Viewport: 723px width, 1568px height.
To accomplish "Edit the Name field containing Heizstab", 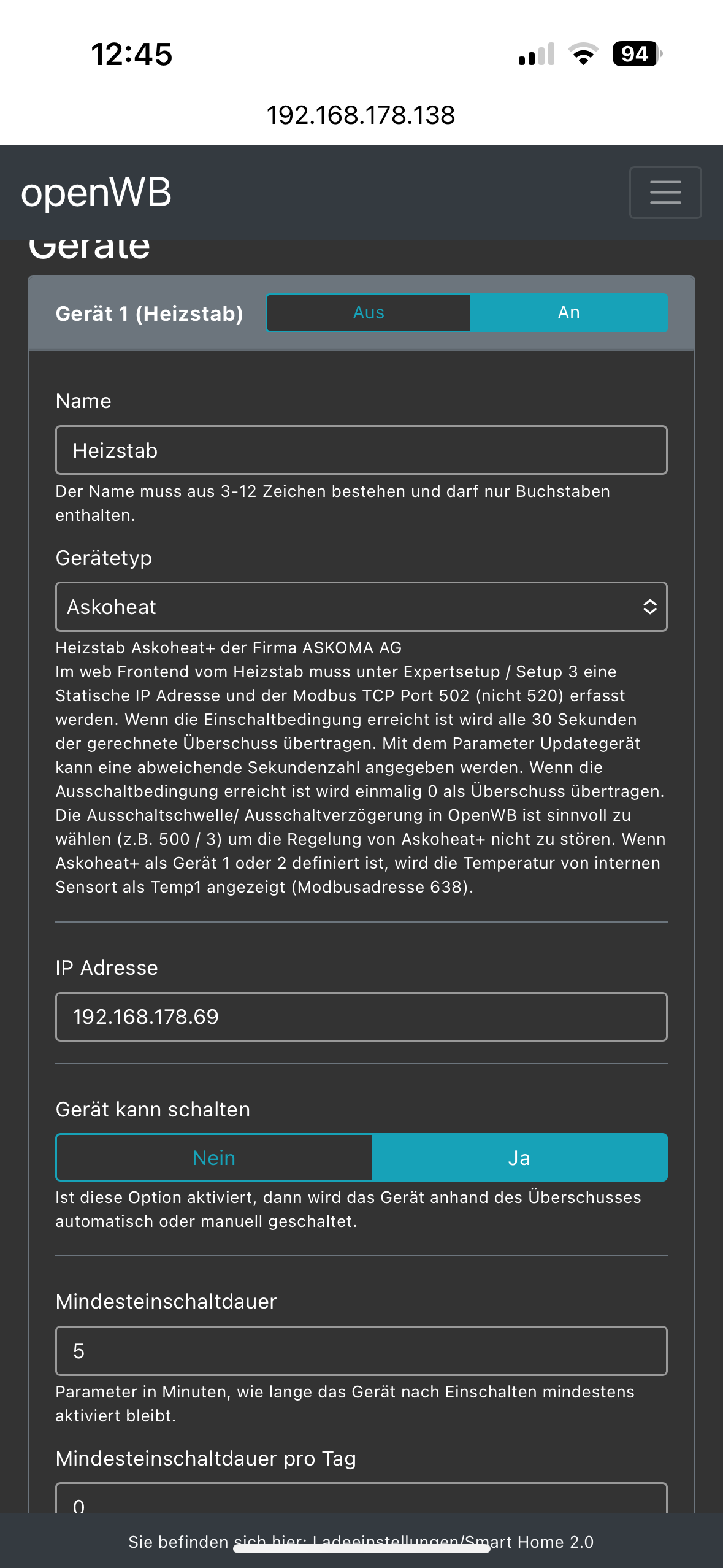I will 361,450.
